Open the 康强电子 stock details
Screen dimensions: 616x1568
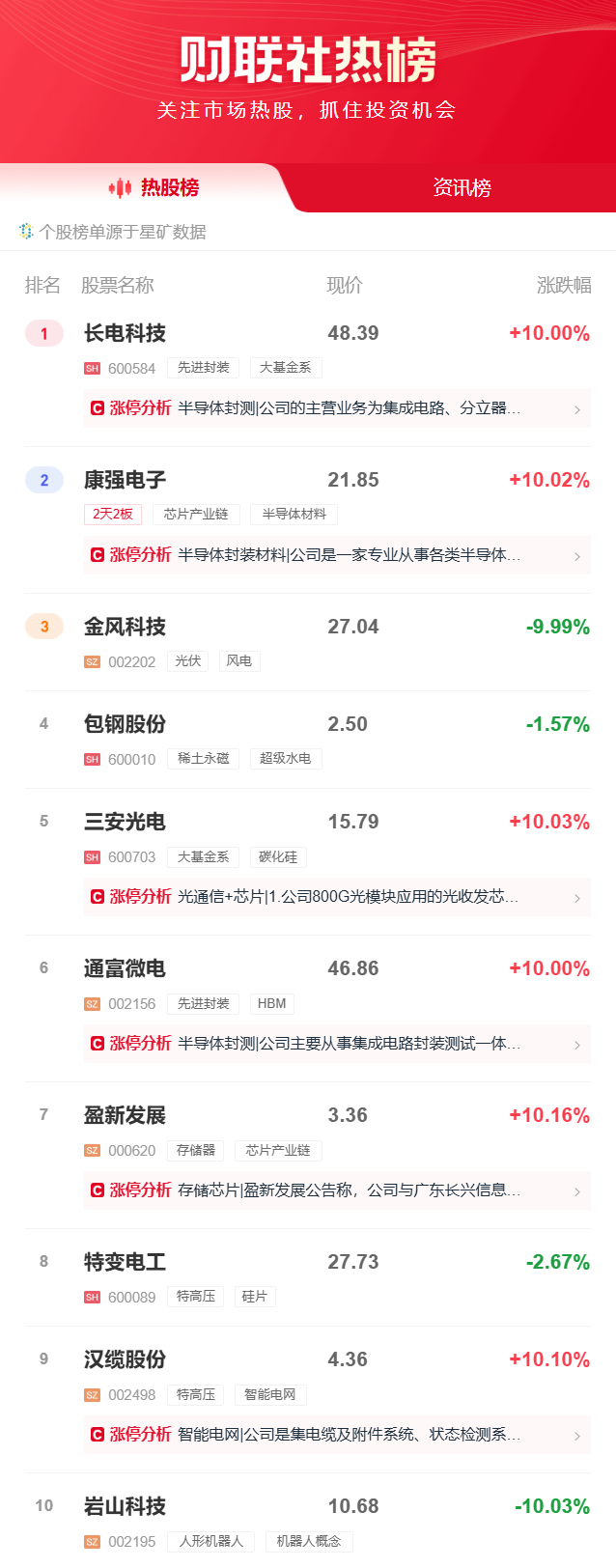(x=125, y=481)
